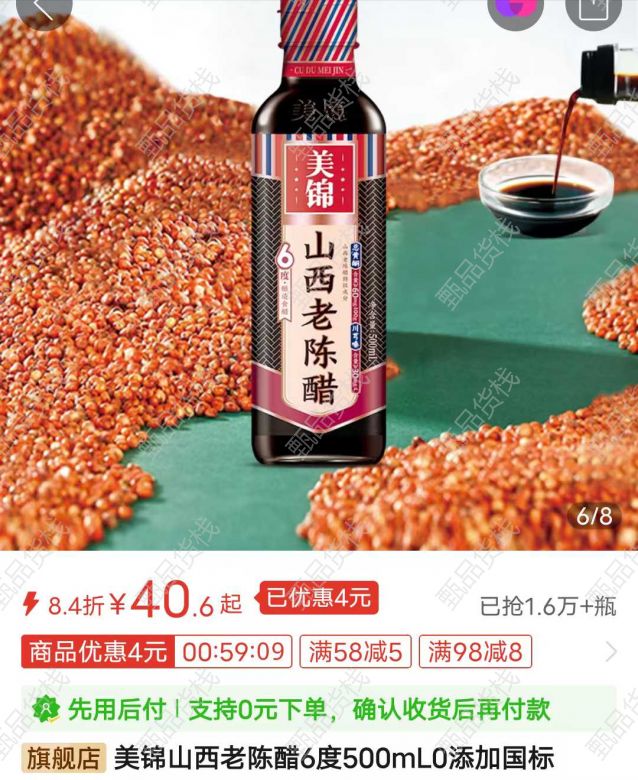Select the 满98减8 coupon chip

tap(475, 653)
